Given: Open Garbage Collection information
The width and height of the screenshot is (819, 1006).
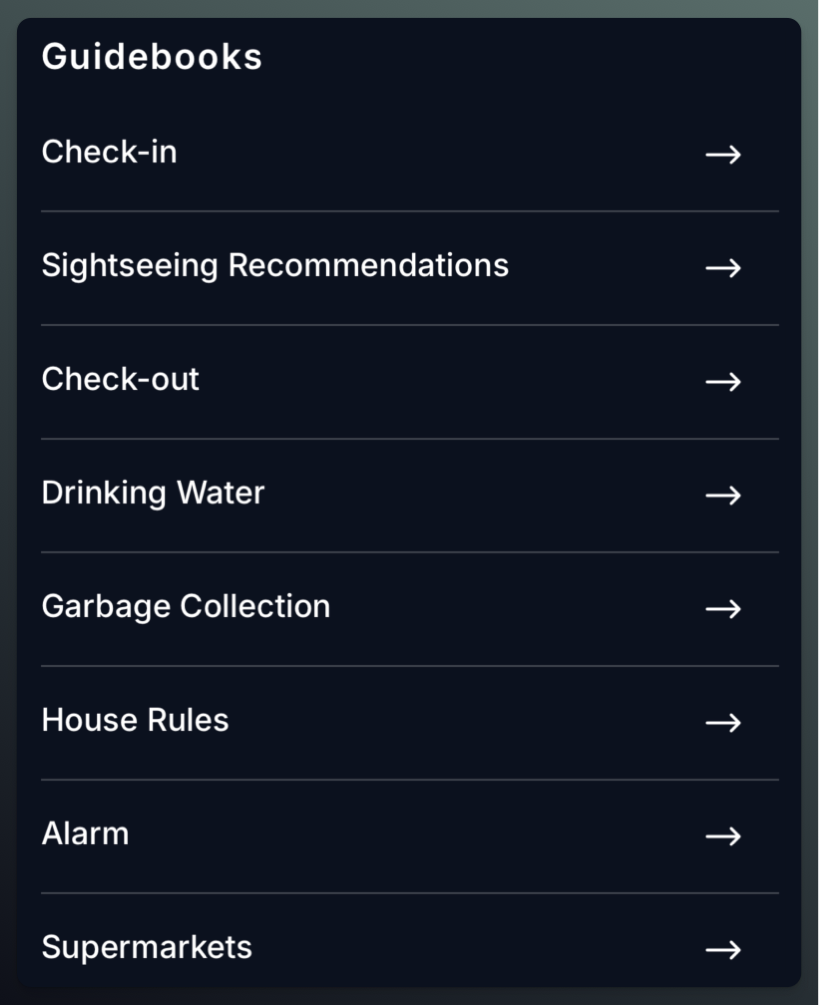Looking at the screenshot, I should pyautogui.click(x=409, y=607).
